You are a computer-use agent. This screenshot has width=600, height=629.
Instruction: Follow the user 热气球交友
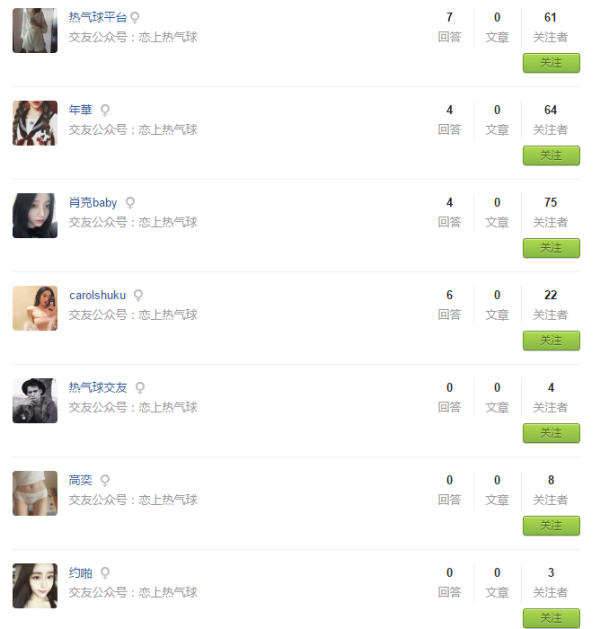[x=551, y=432]
